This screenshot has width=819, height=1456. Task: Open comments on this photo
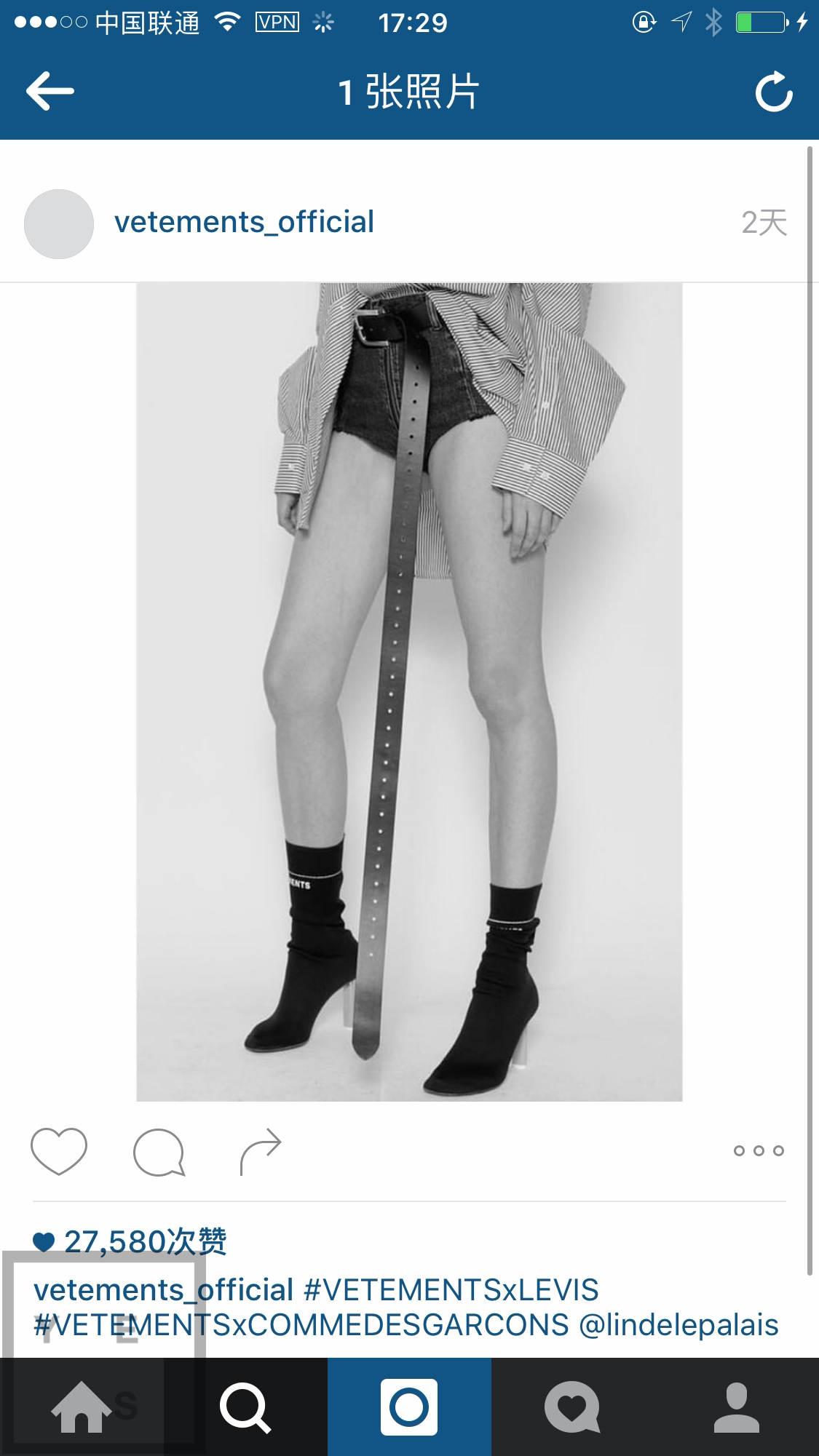coord(159,1150)
